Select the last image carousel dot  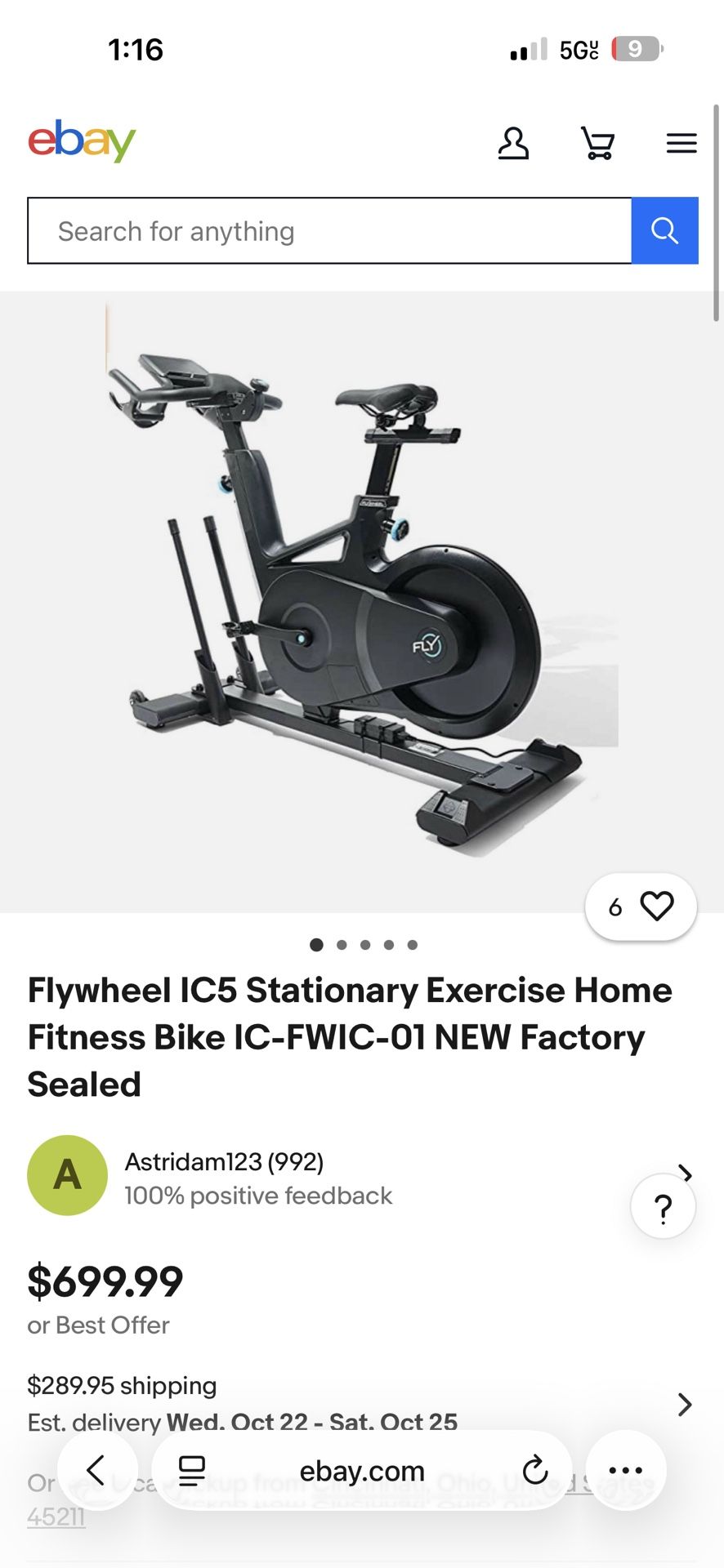413,945
